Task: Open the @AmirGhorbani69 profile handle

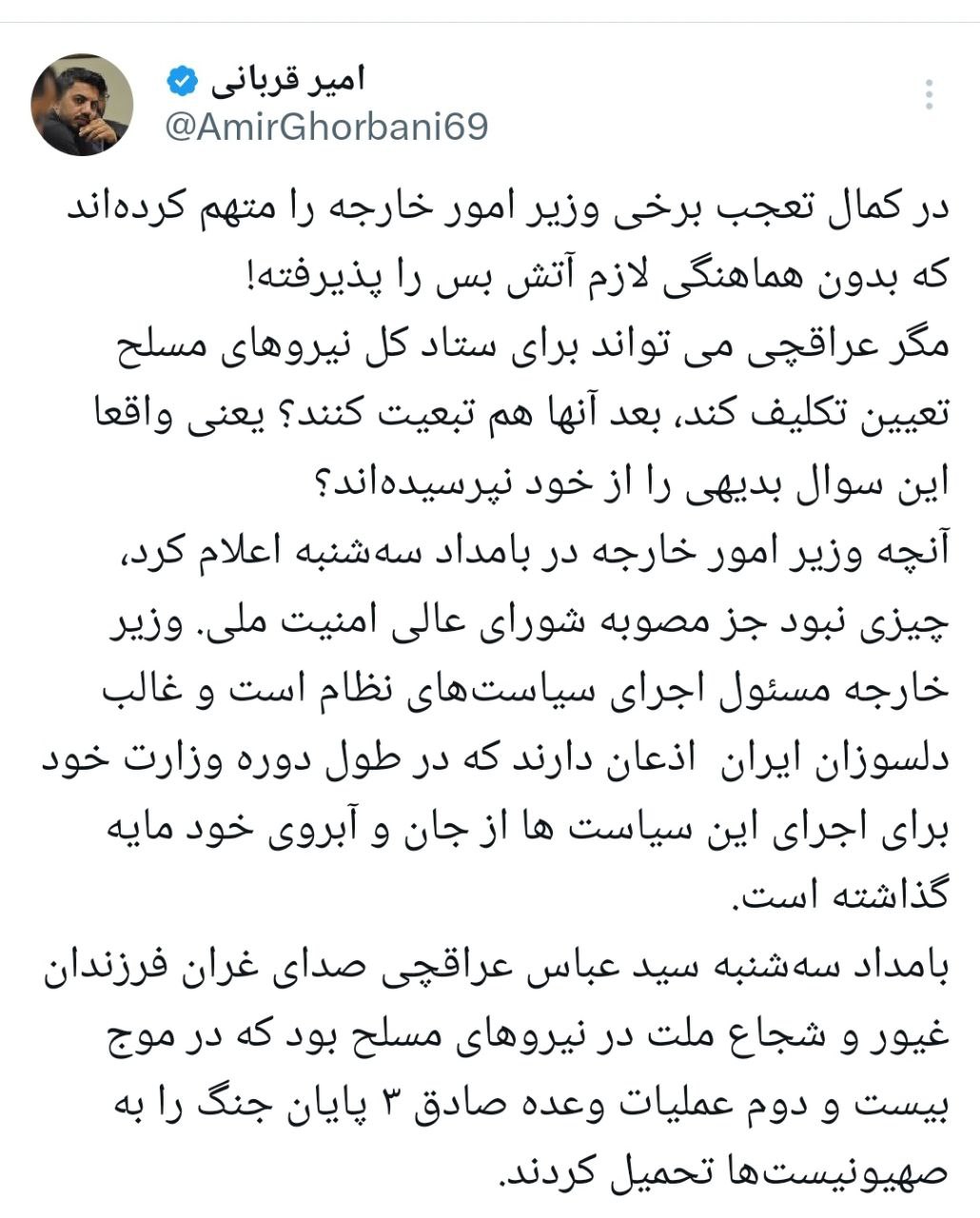Action: pyautogui.click(x=326, y=128)
